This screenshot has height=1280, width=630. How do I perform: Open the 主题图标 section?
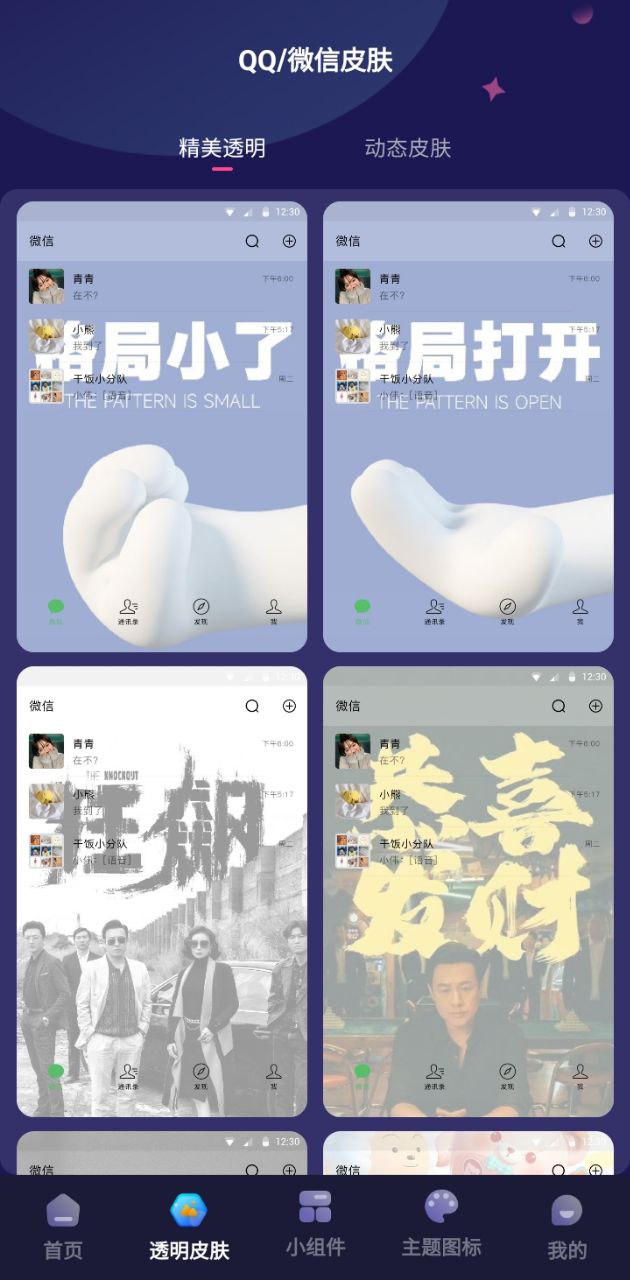(x=441, y=1226)
